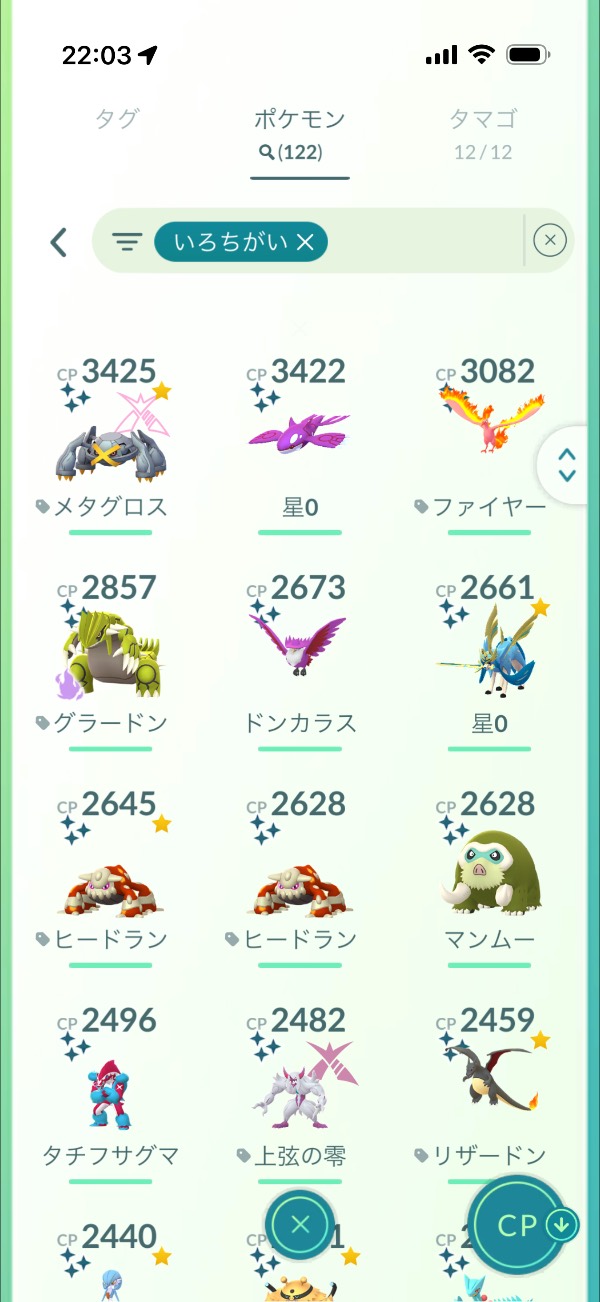Go back with the left chevron
The image size is (600, 1302).
point(59,241)
